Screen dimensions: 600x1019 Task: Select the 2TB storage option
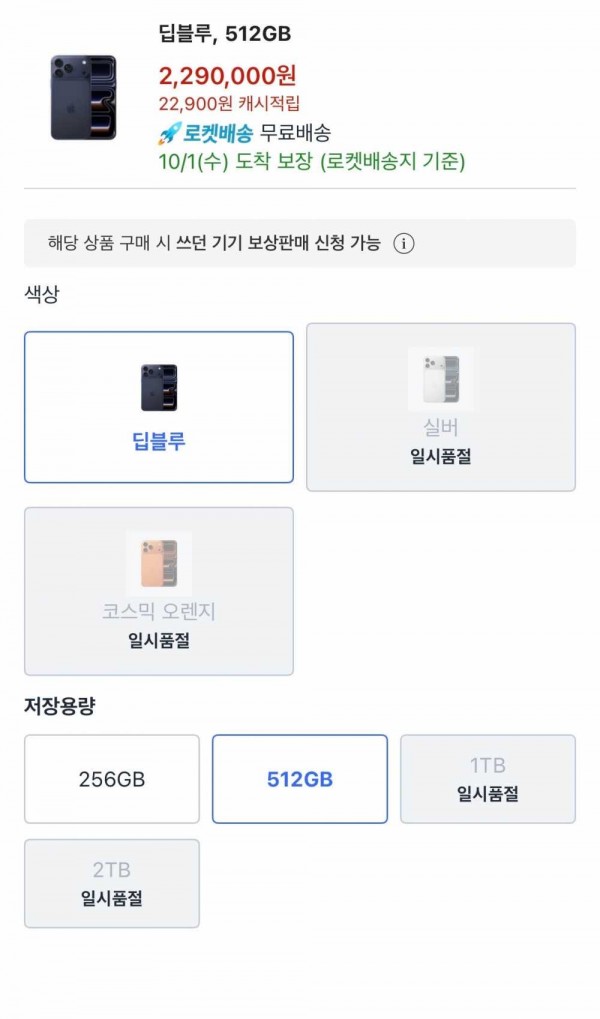(x=112, y=883)
